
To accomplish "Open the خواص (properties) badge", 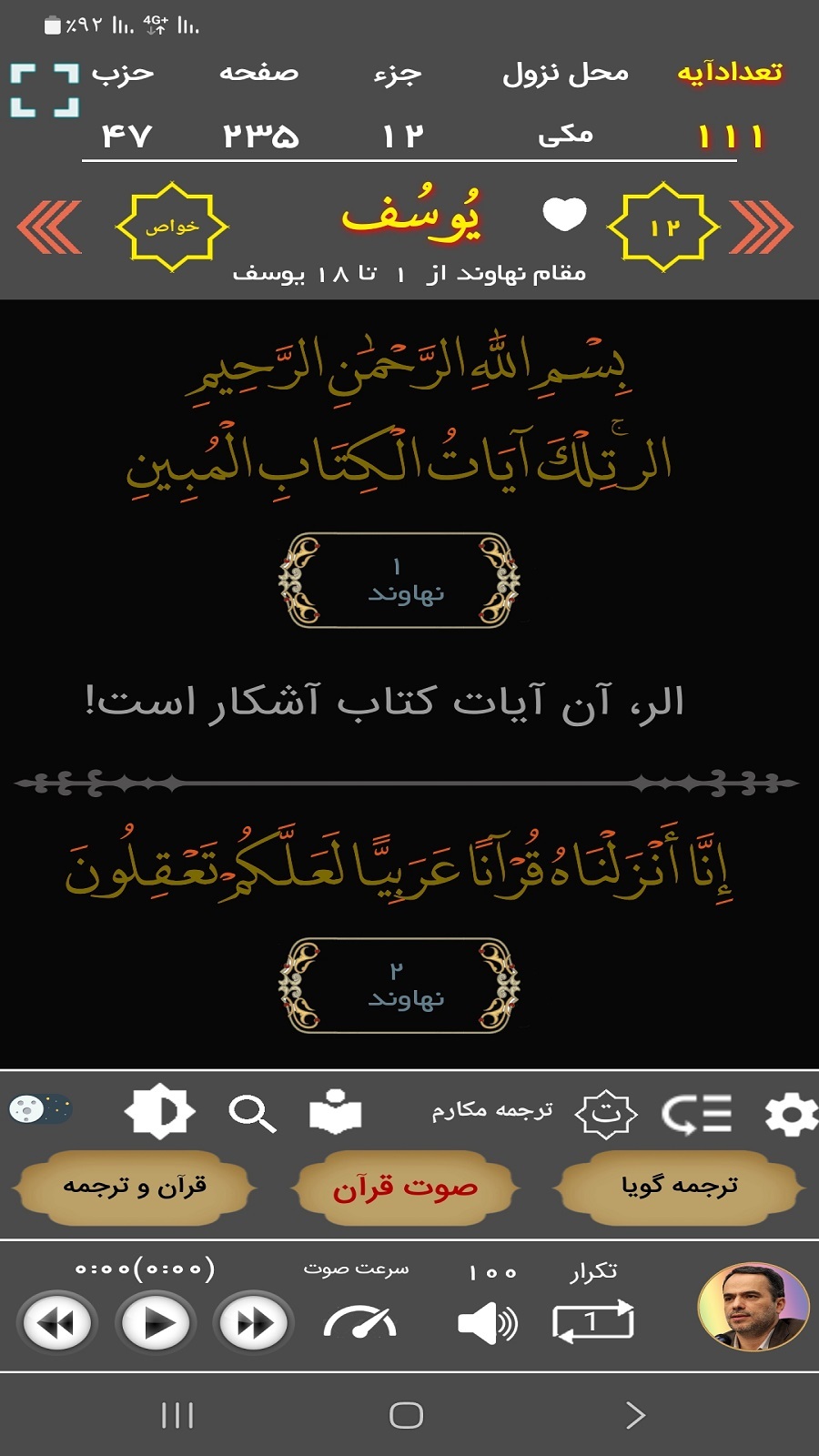I will (171, 227).
